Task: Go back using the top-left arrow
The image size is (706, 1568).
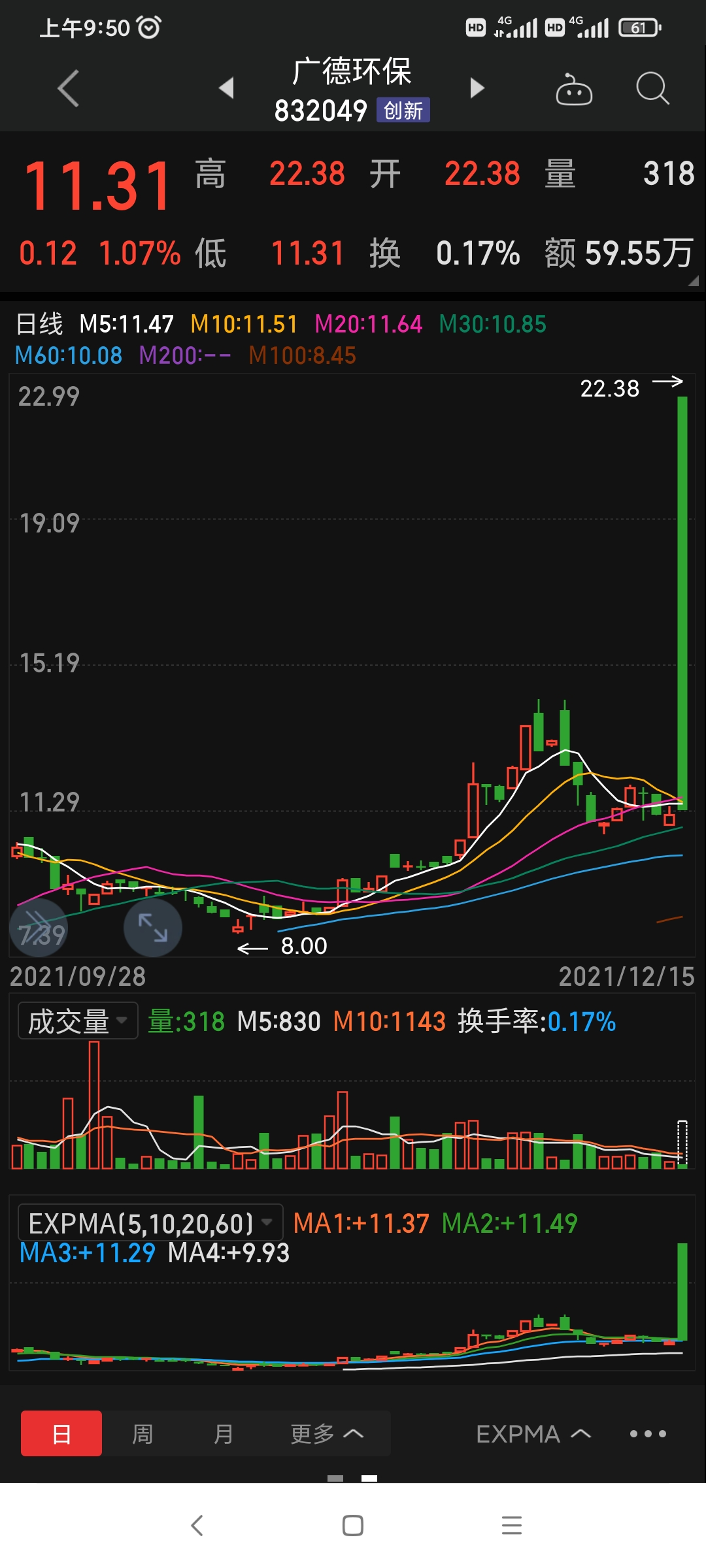Action: tap(69, 88)
